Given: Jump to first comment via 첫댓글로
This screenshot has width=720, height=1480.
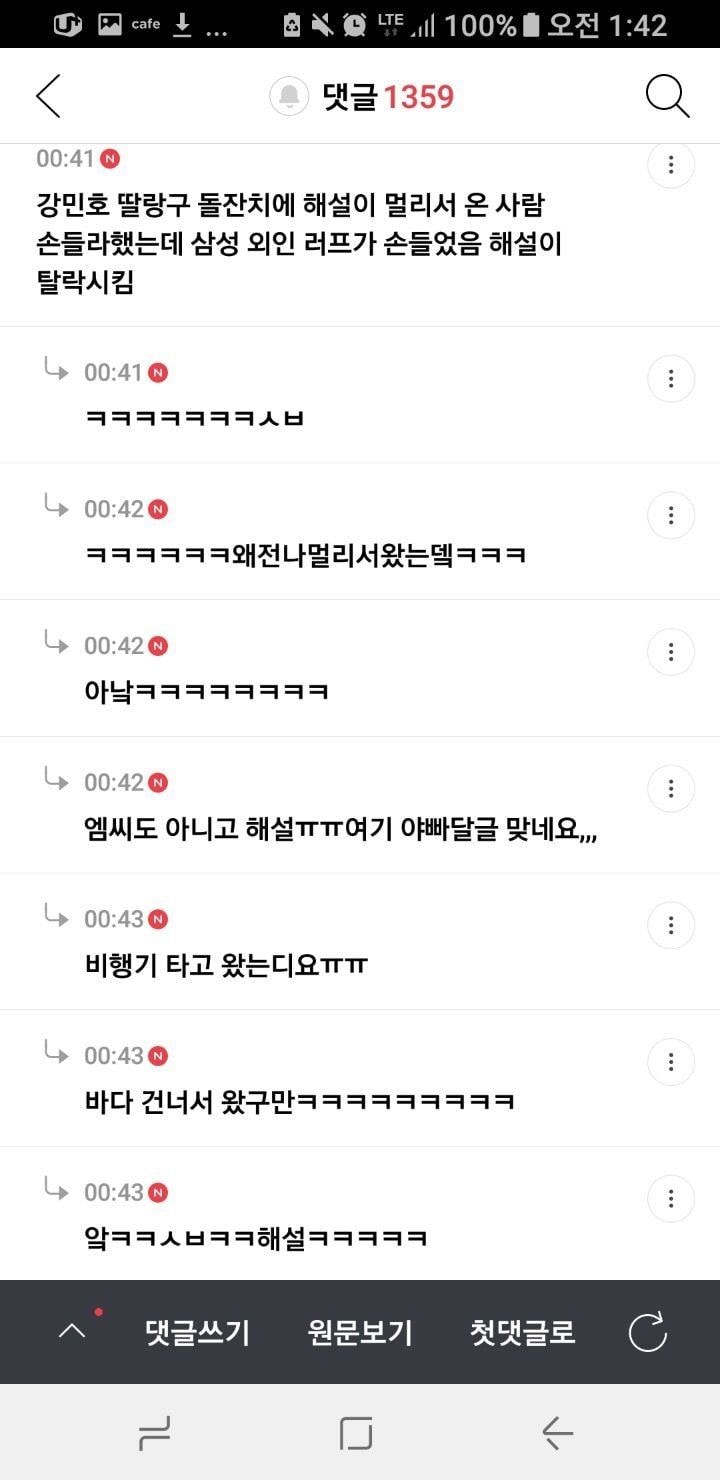Looking at the screenshot, I should click(x=523, y=1332).
